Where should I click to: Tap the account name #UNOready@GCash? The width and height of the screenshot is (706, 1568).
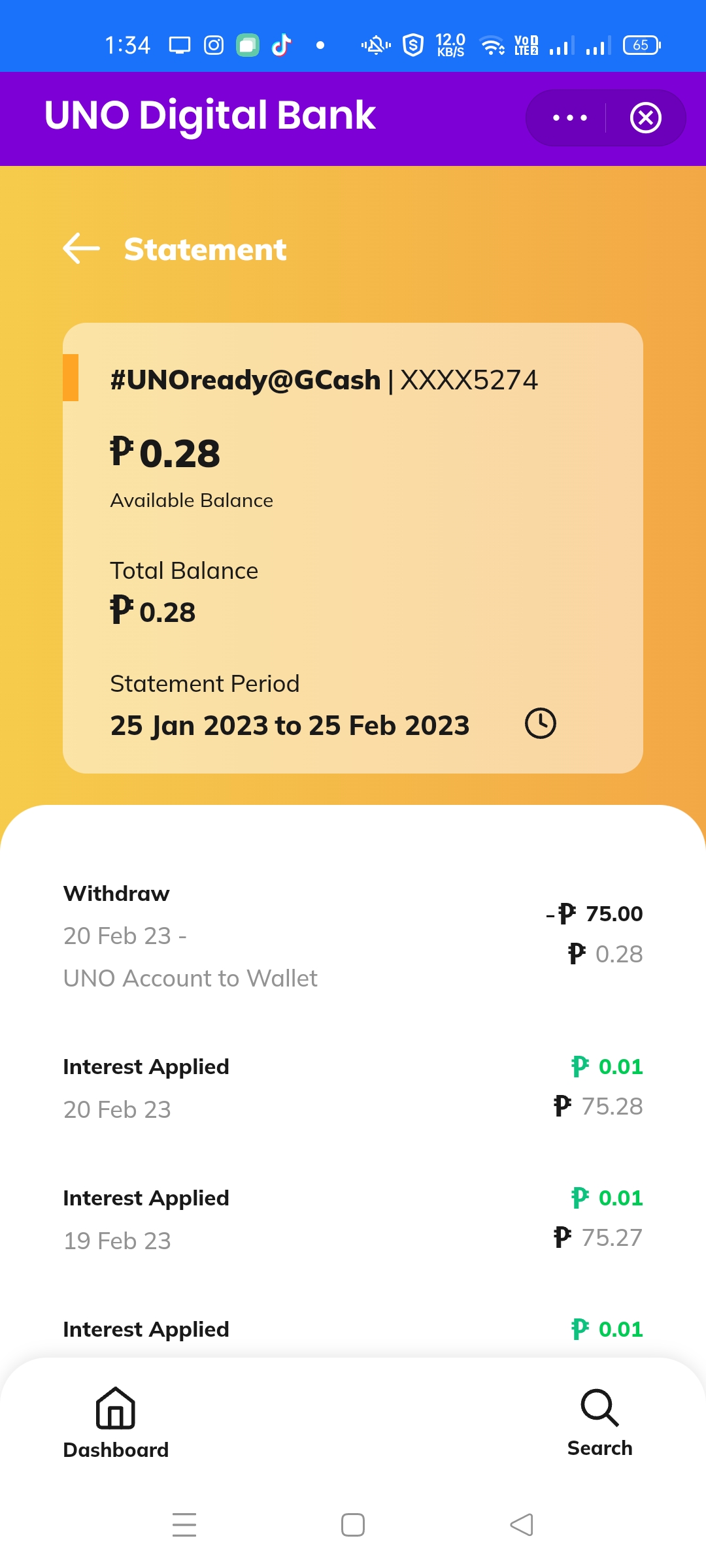245,380
